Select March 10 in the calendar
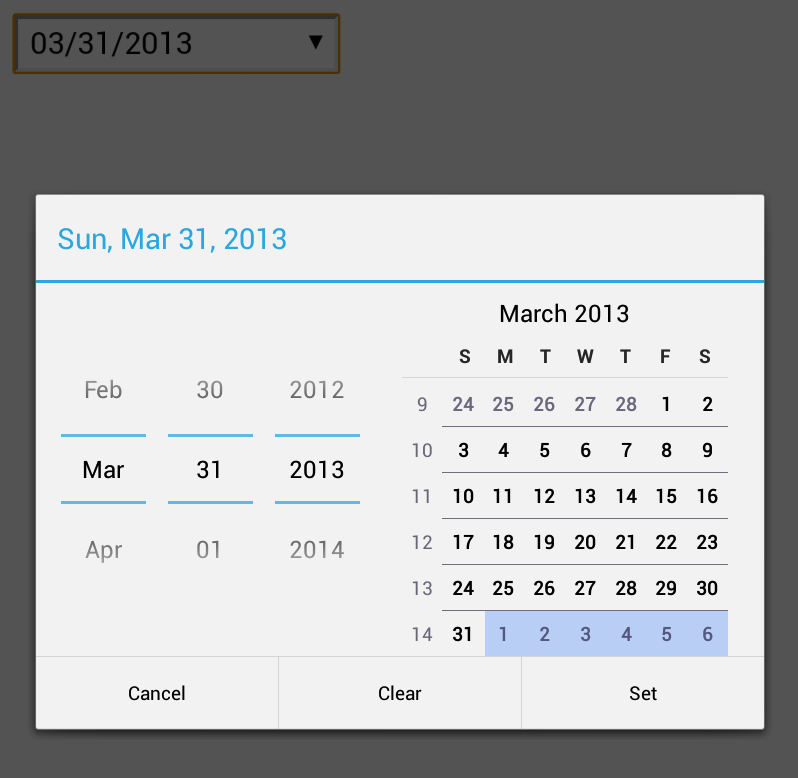798x778 pixels. point(462,496)
